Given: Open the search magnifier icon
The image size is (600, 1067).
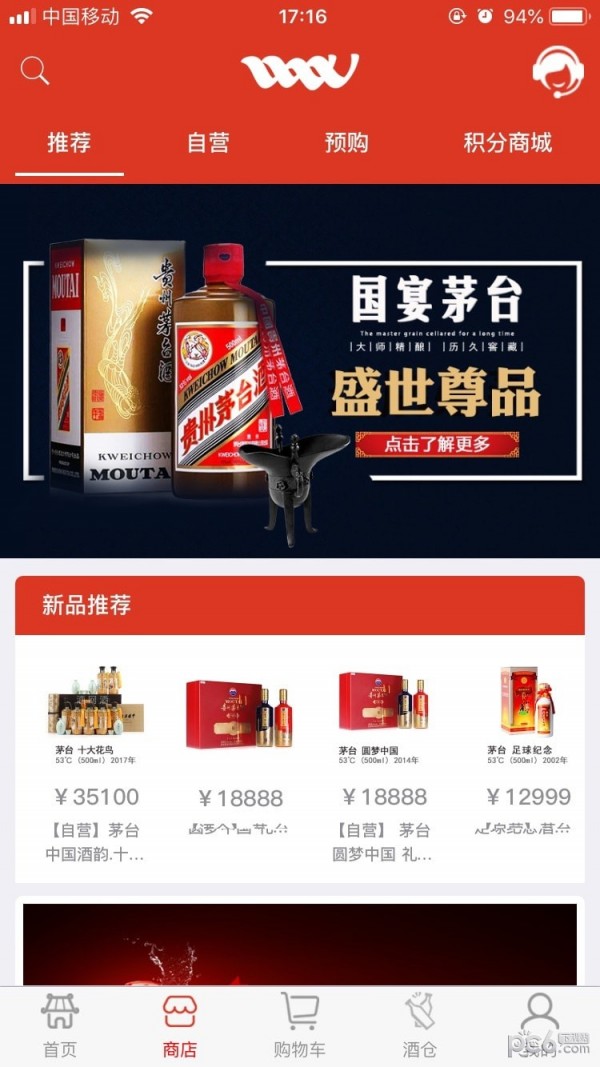Looking at the screenshot, I should click(x=35, y=71).
